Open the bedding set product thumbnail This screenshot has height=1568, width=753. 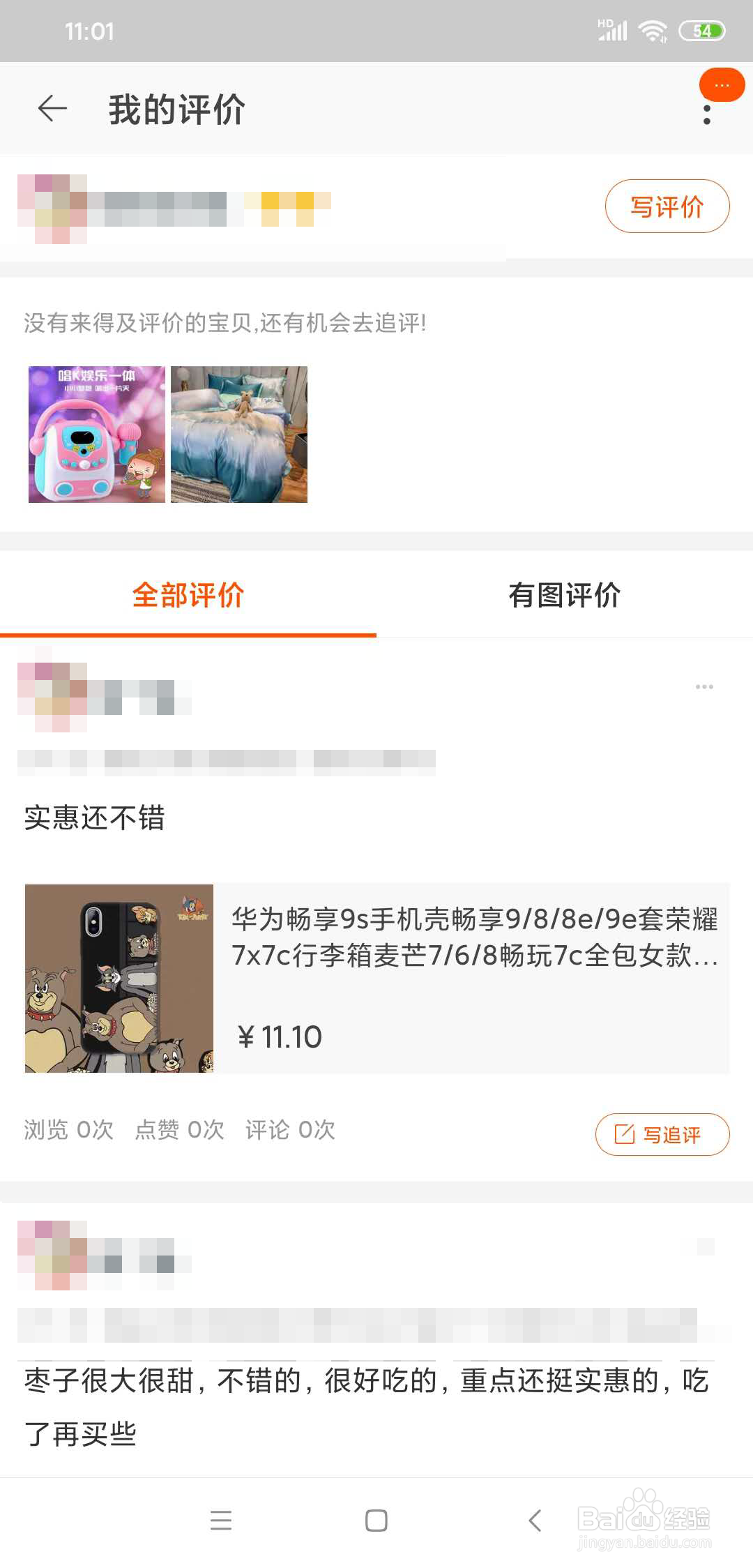pyautogui.click(x=239, y=434)
